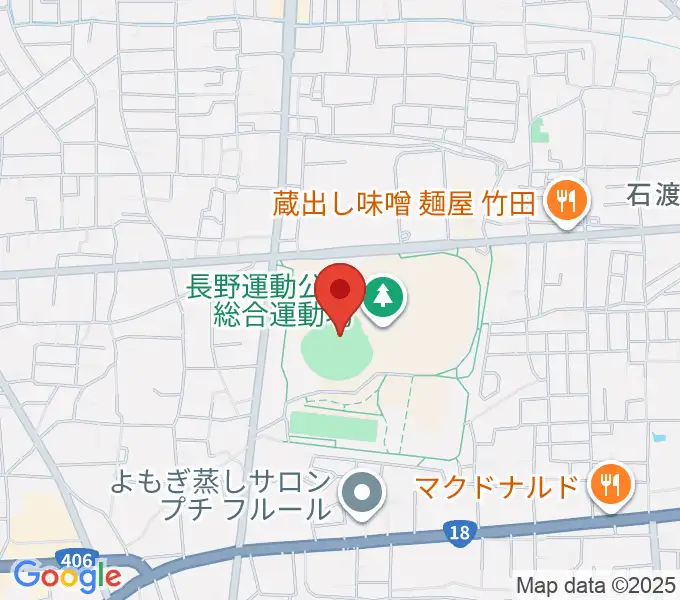Open the マクドナルド restaurant marker
This screenshot has height=600, width=680.
tap(609, 485)
